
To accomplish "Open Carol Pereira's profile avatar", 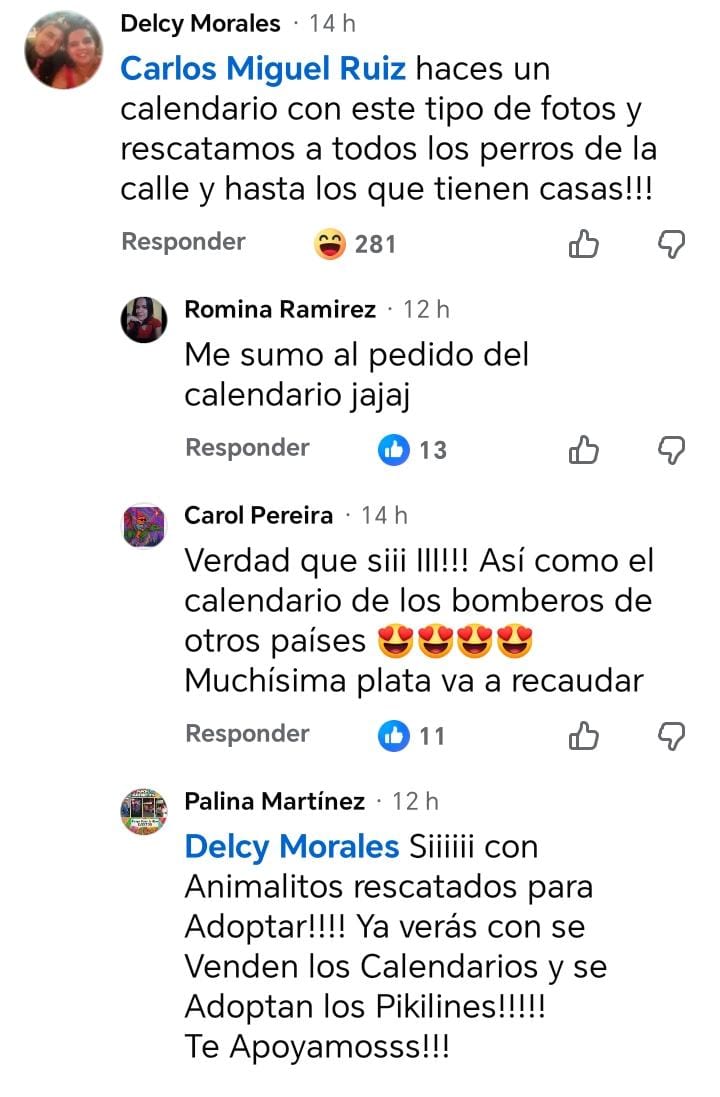I will coord(143,526).
